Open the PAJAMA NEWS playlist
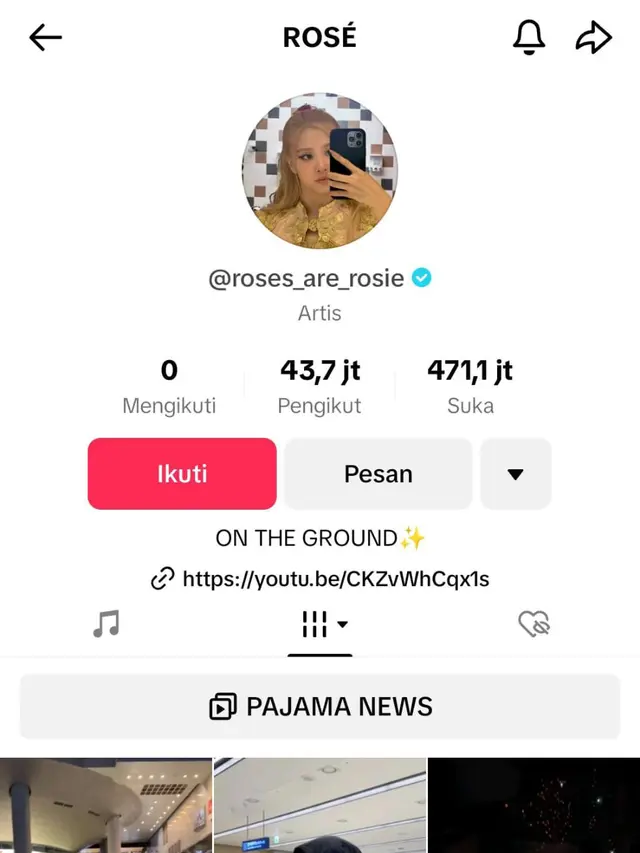640x853 pixels. pyautogui.click(x=320, y=706)
